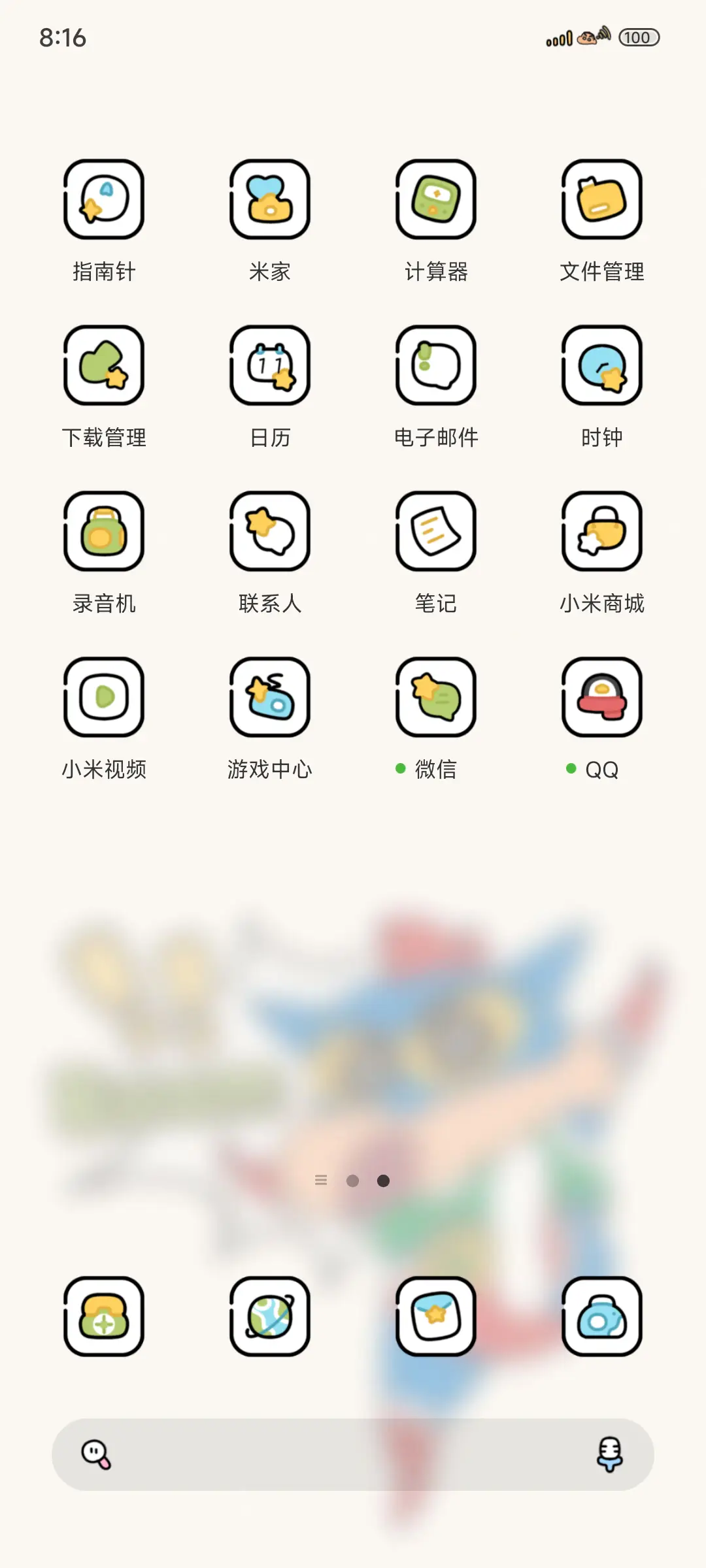Launch 小米商城 Mi Store

(x=601, y=531)
